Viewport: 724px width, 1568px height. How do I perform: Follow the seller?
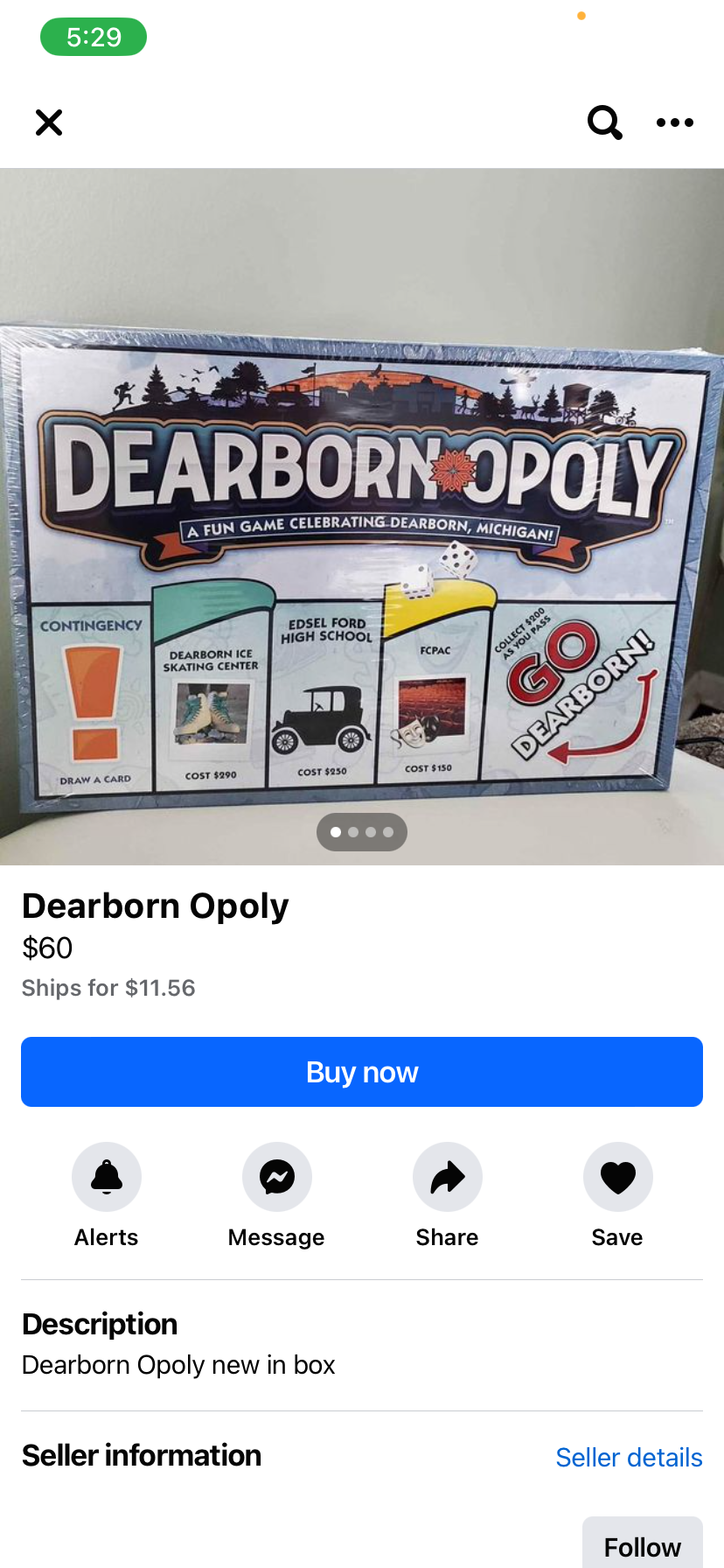pyautogui.click(x=643, y=1545)
